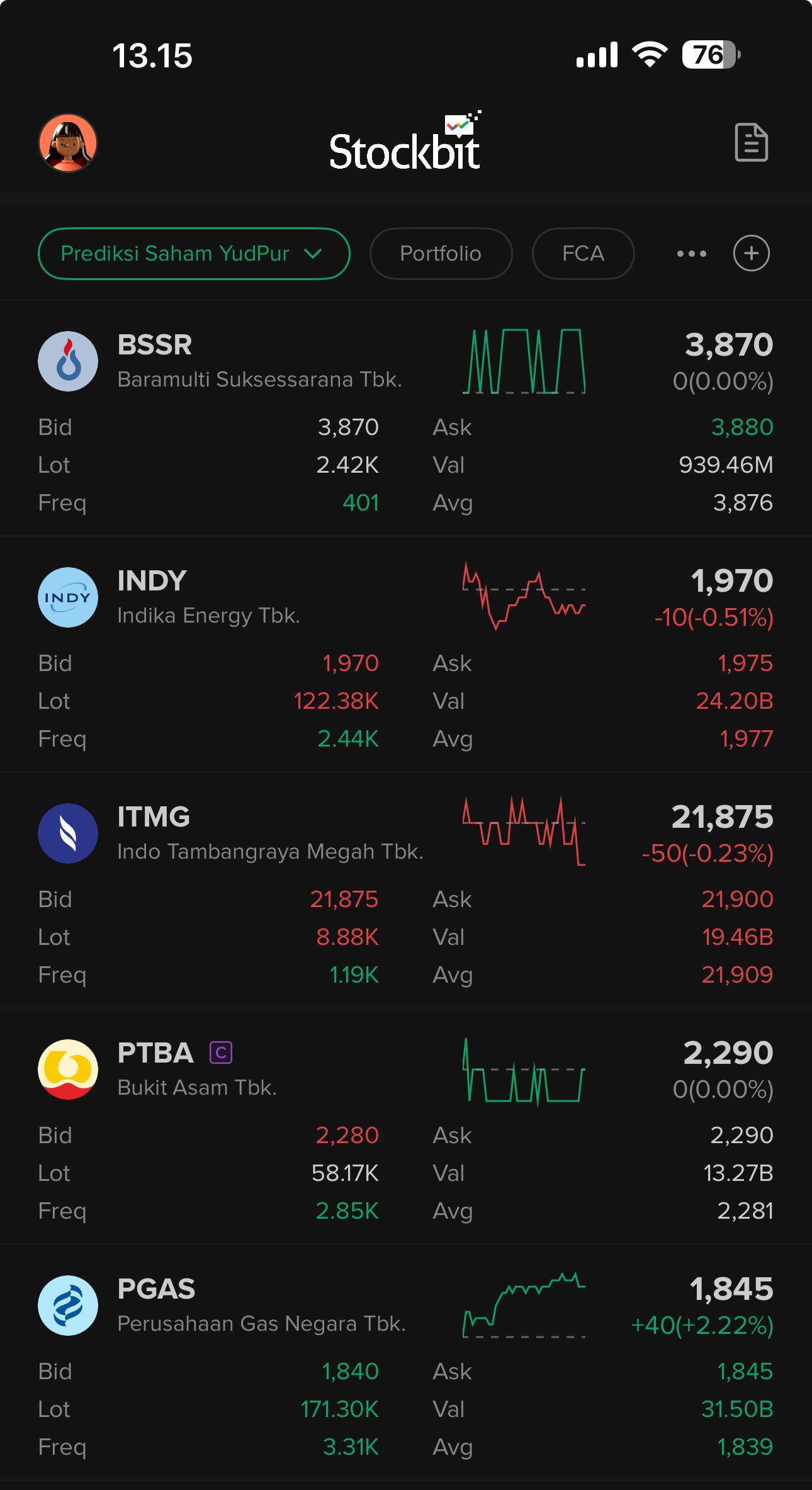
Task: View PGAS Perusahaan Gas Negara stock
Action: click(261, 1305)
